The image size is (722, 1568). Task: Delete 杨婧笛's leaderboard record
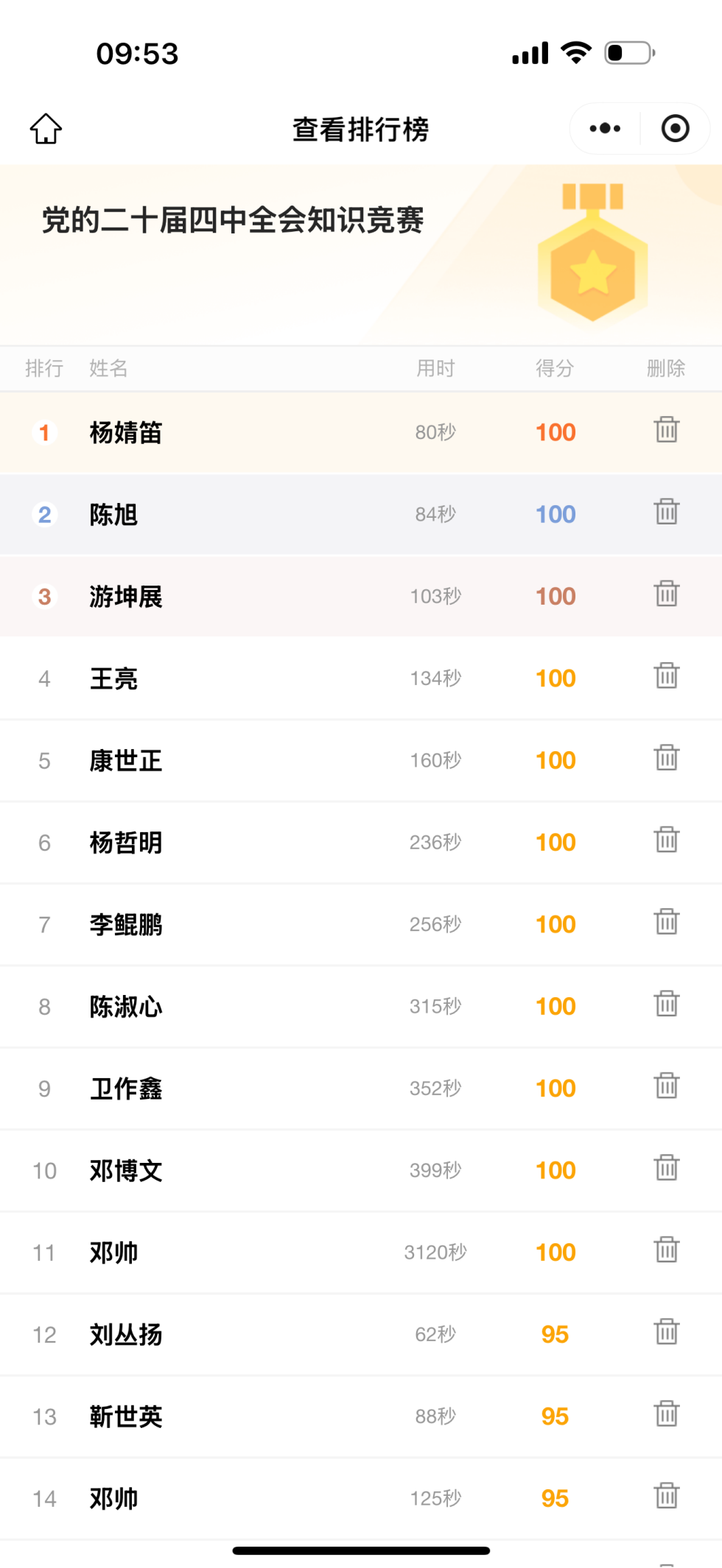666,429
